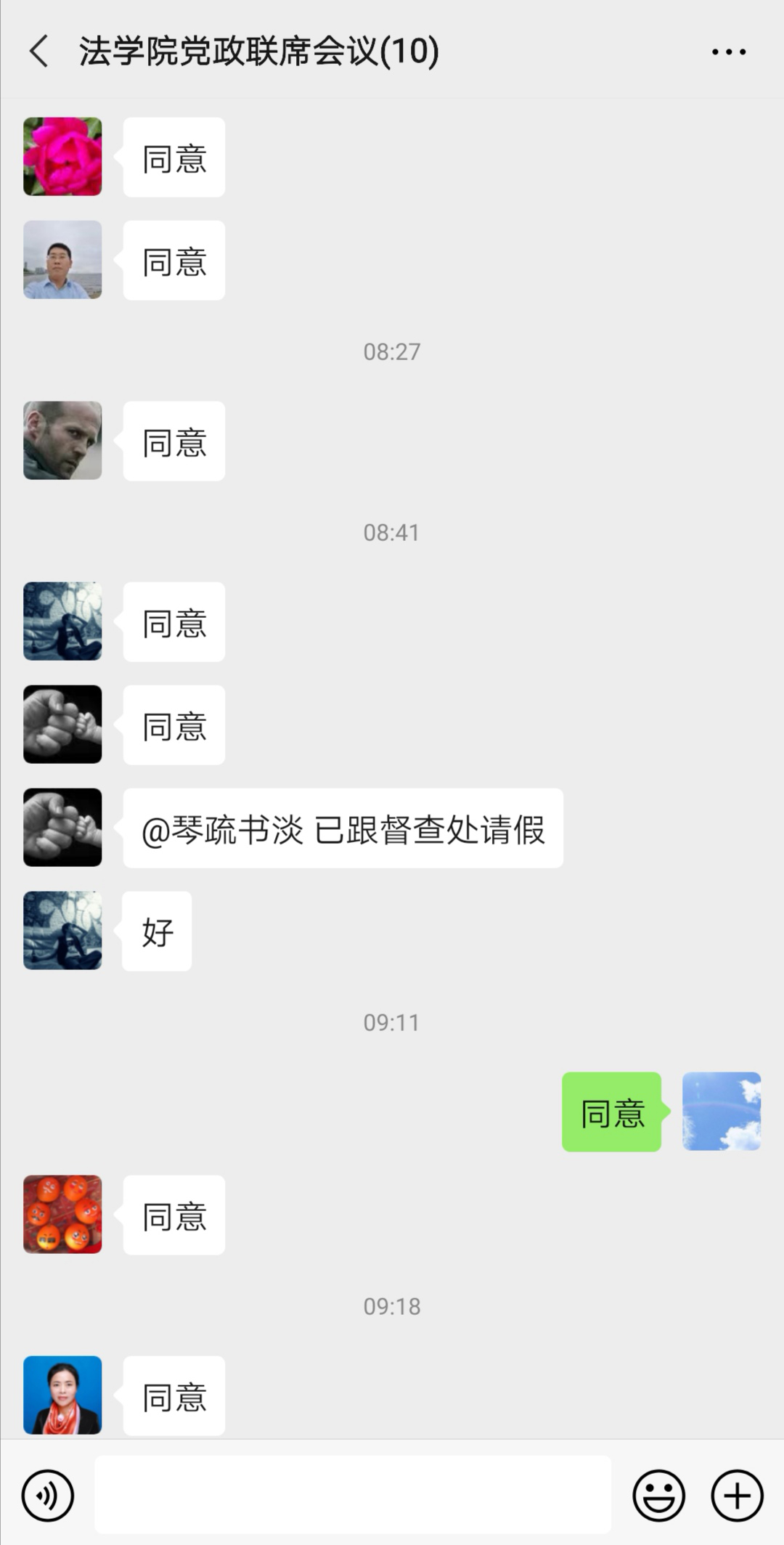Go back from the group chat

tap(40, 52)
